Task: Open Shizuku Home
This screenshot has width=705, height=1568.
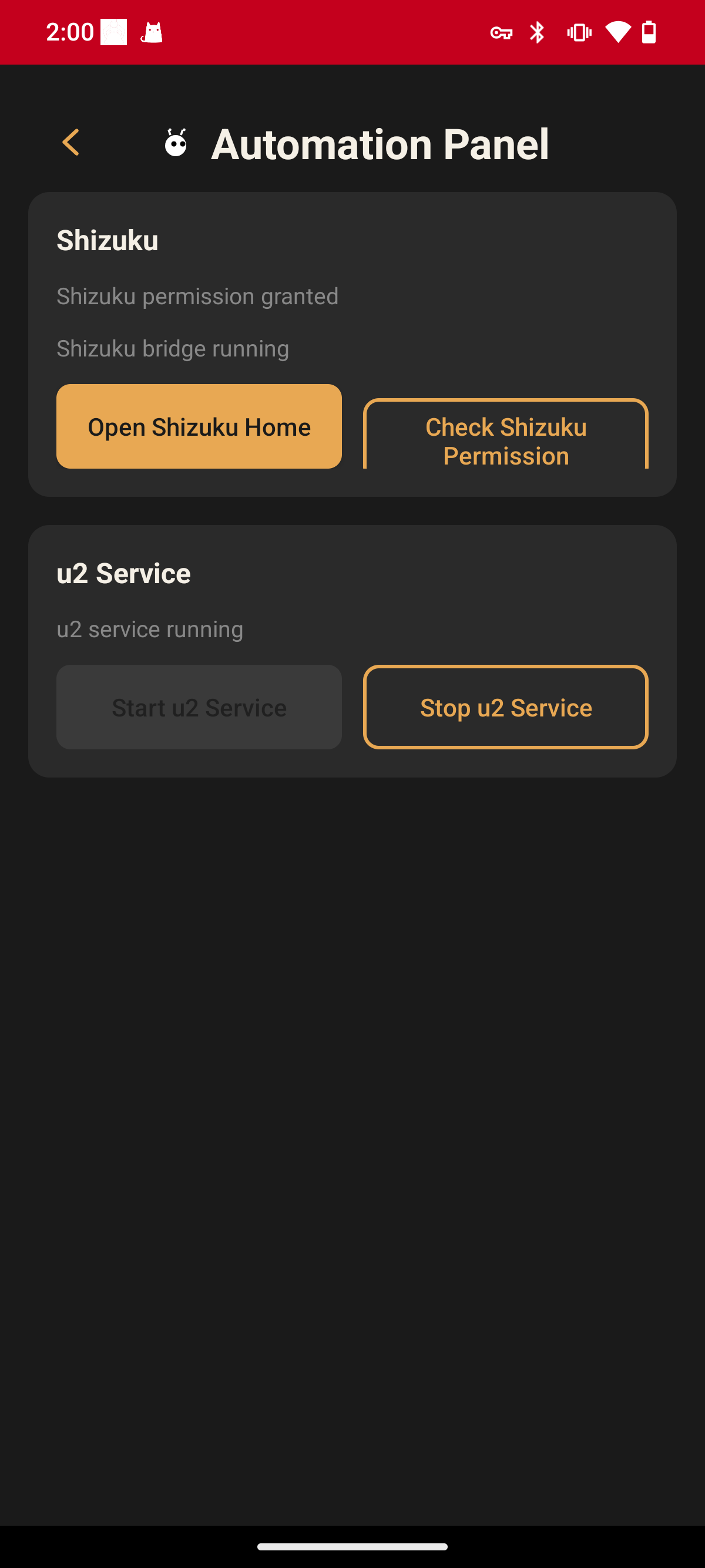Action: 199,426
